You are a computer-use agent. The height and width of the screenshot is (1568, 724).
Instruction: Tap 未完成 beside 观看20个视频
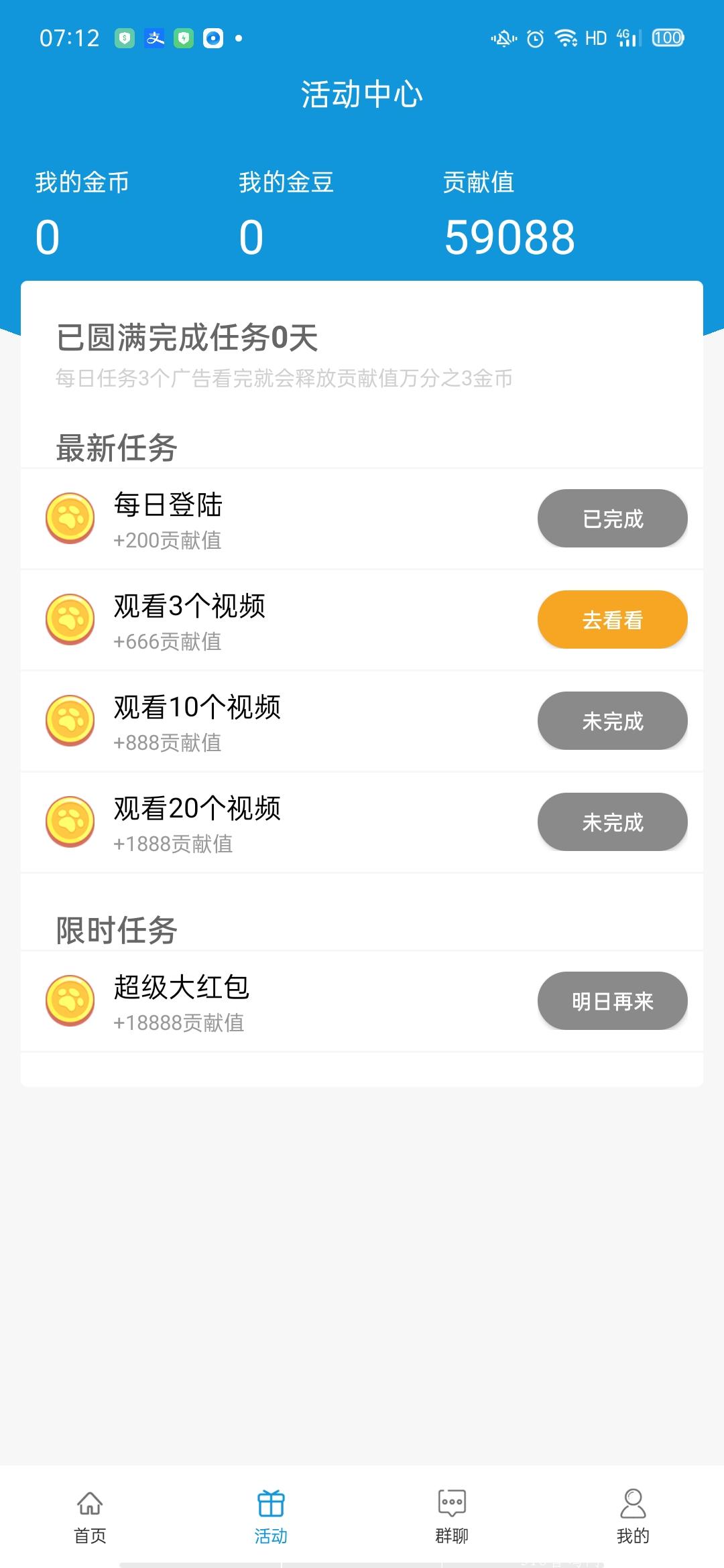(611, 822)
